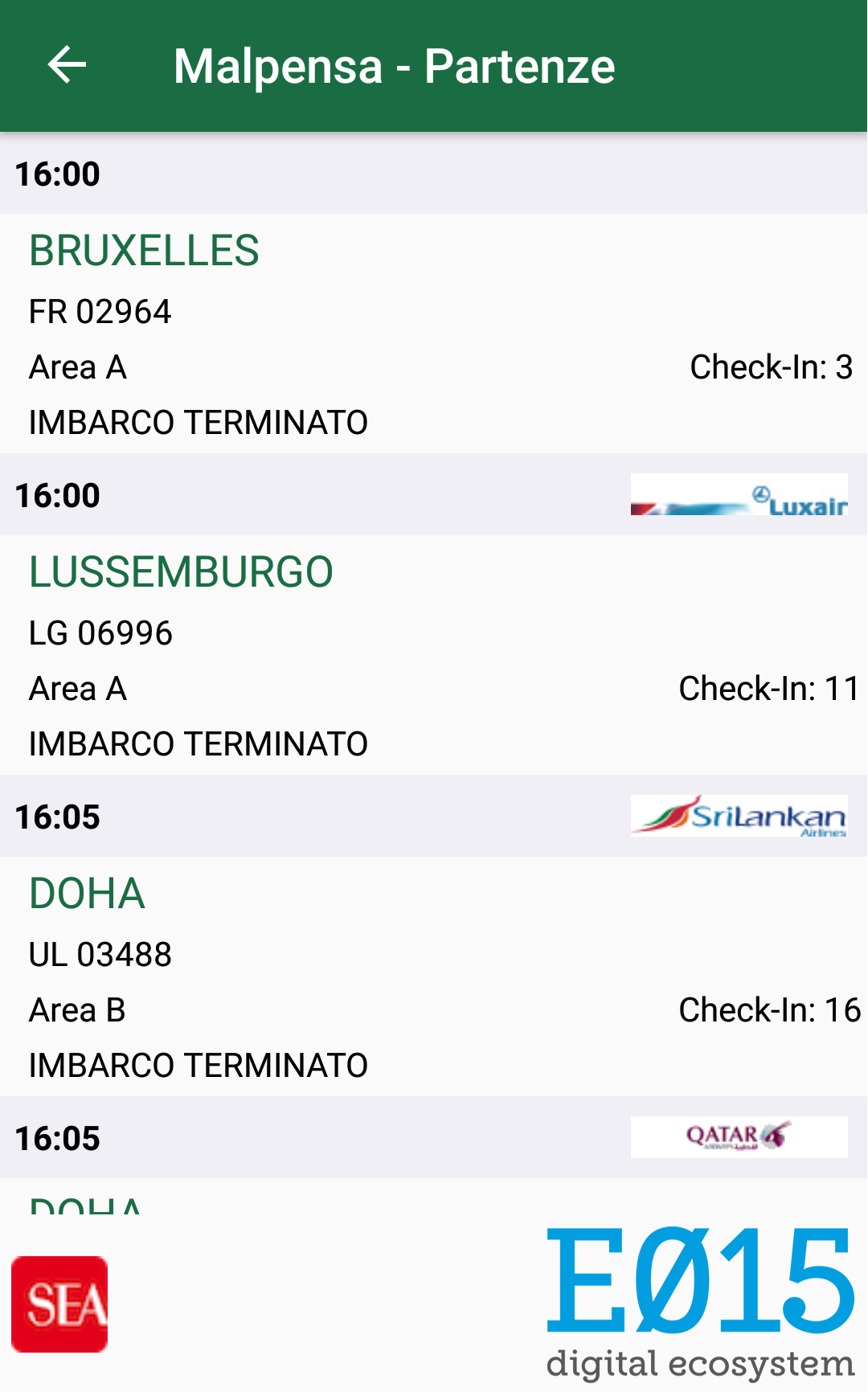View Lussemburgo LG 06996 flight details

click(x=434, y=655)
